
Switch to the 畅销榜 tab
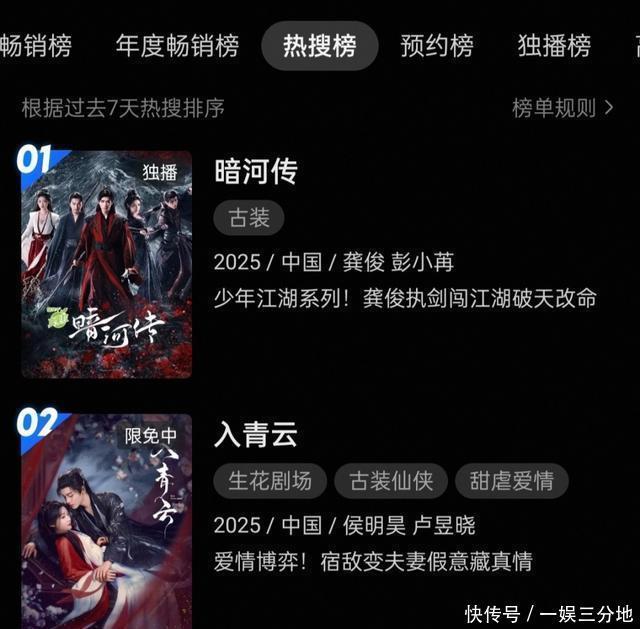pos(36,46)
